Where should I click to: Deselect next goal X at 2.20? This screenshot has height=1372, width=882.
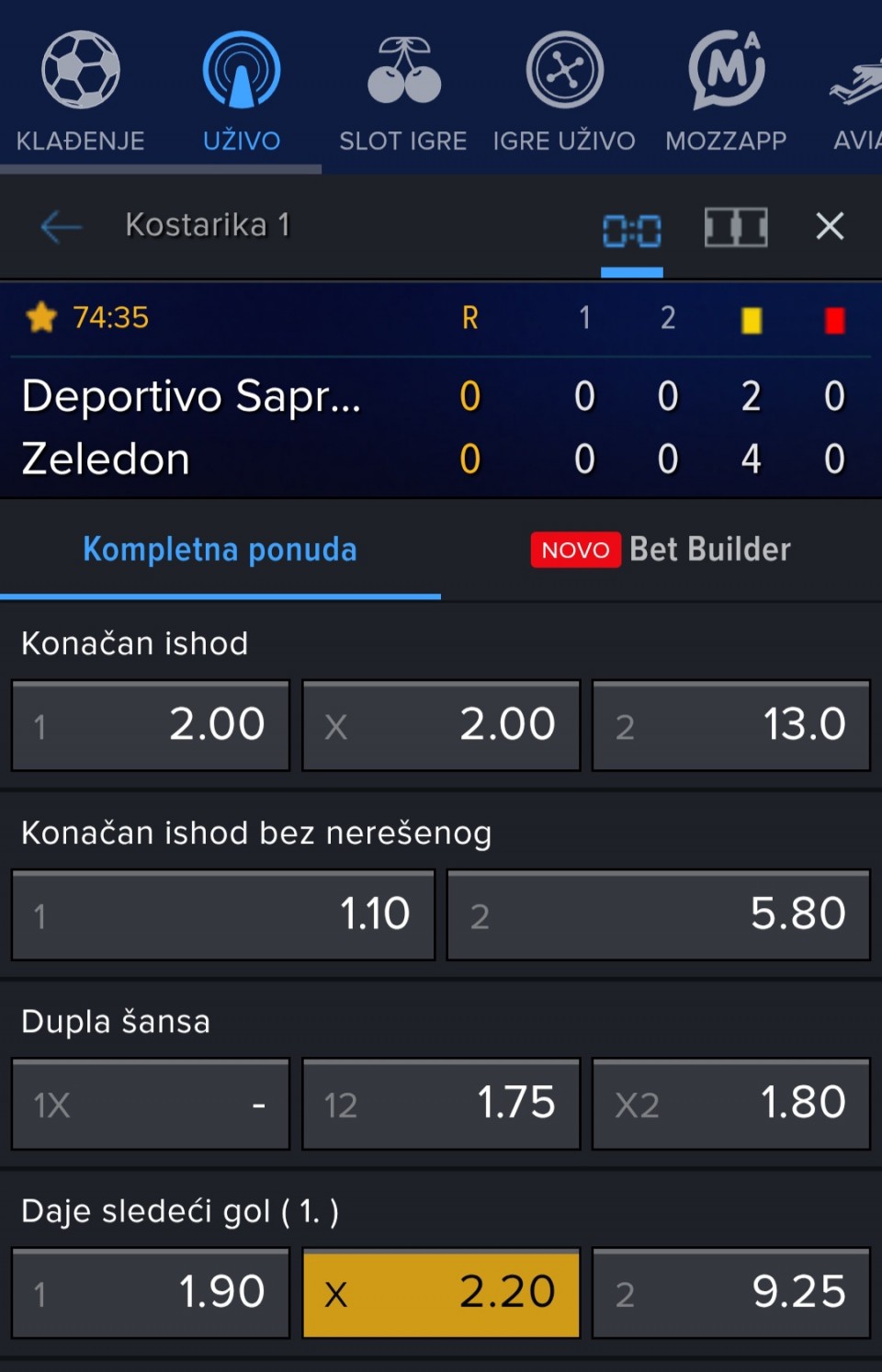(441, 1293)
